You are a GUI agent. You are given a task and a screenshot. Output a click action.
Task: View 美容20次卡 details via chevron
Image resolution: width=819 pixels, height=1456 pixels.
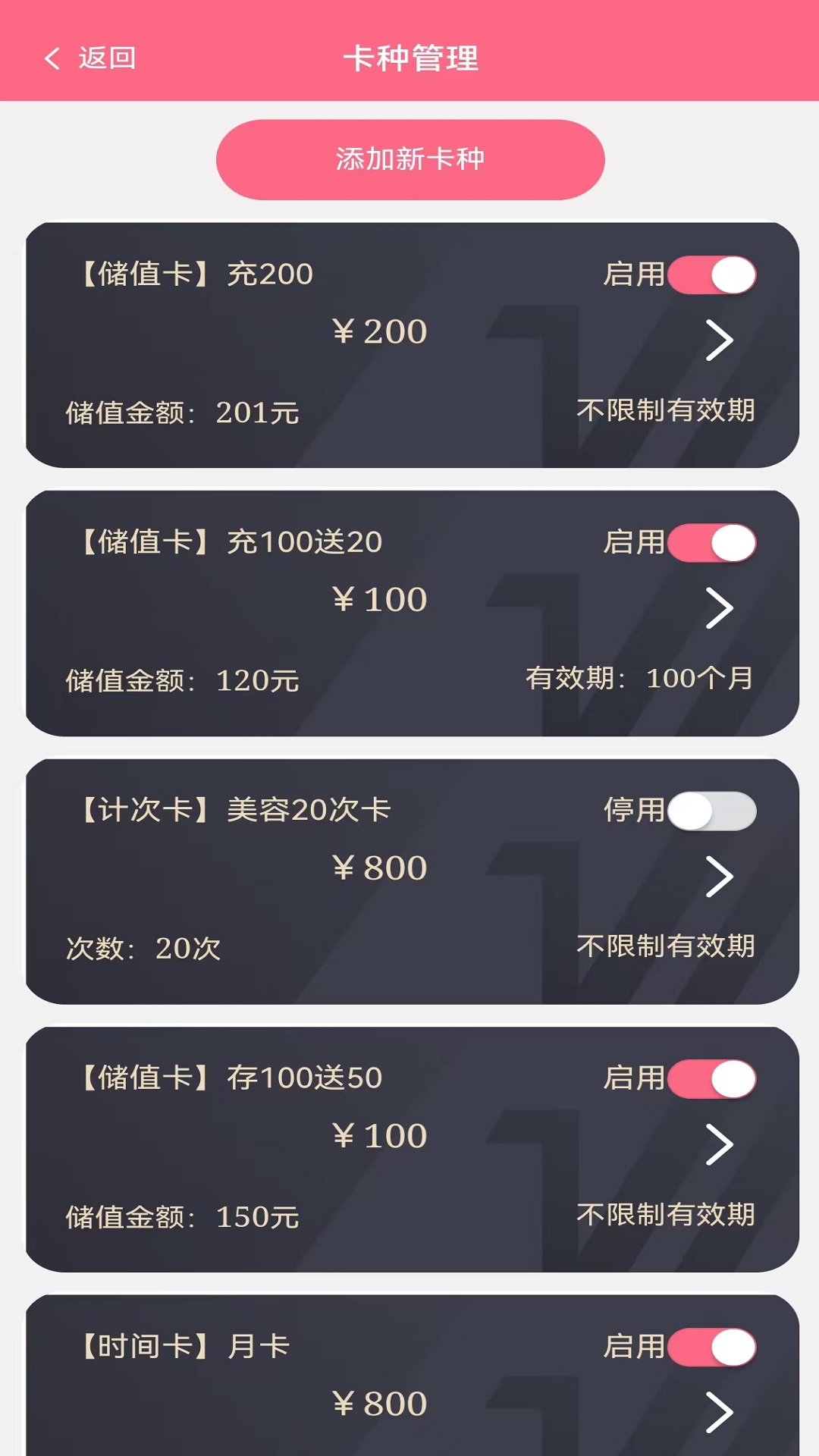pyautogui.click(x=719, y=877)
